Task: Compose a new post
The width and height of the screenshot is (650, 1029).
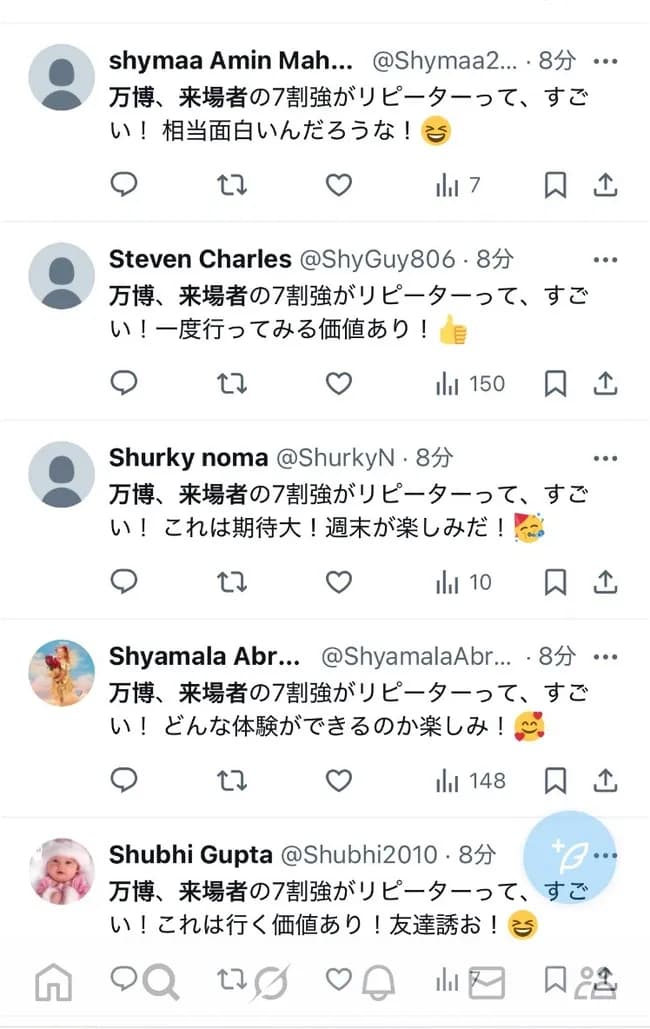Action: 569,857
